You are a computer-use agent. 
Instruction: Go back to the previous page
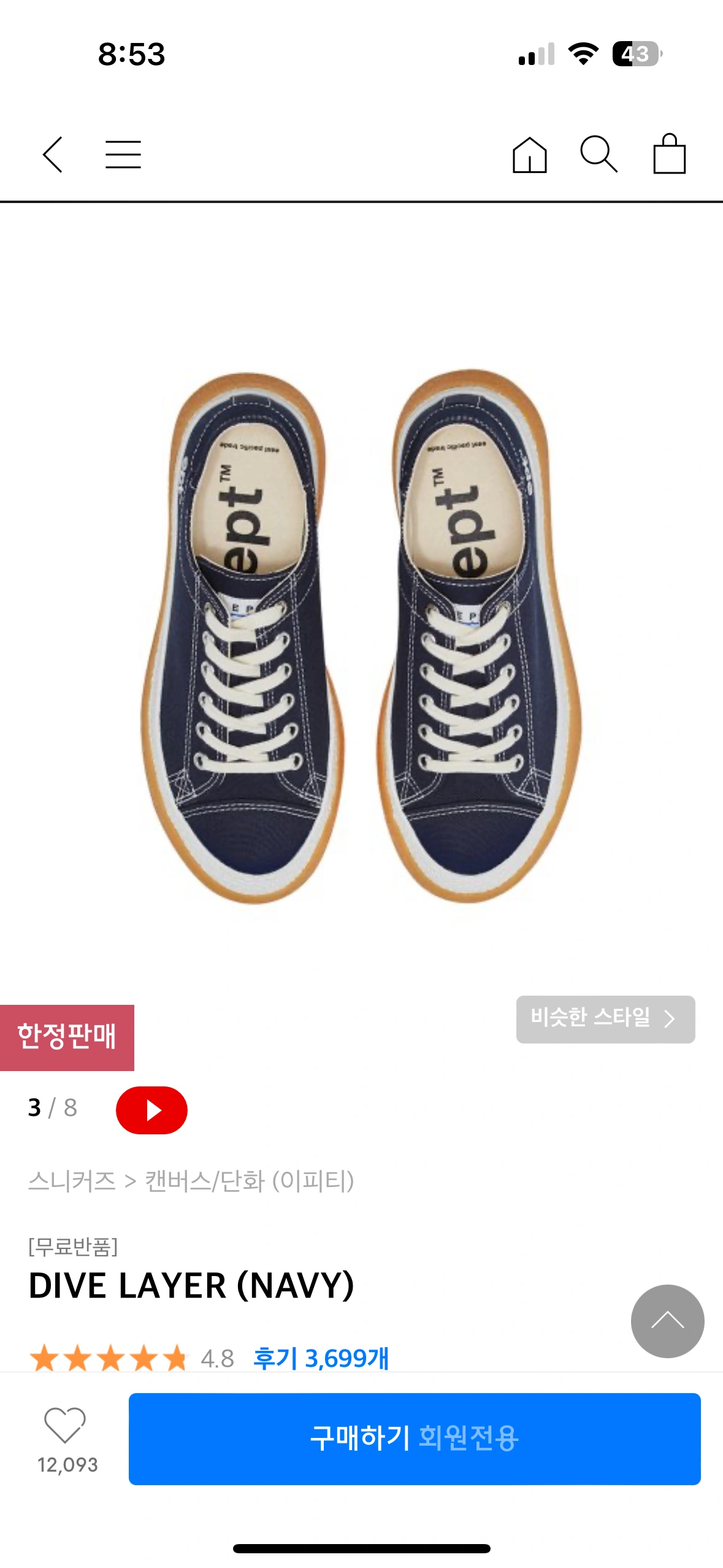53,155
